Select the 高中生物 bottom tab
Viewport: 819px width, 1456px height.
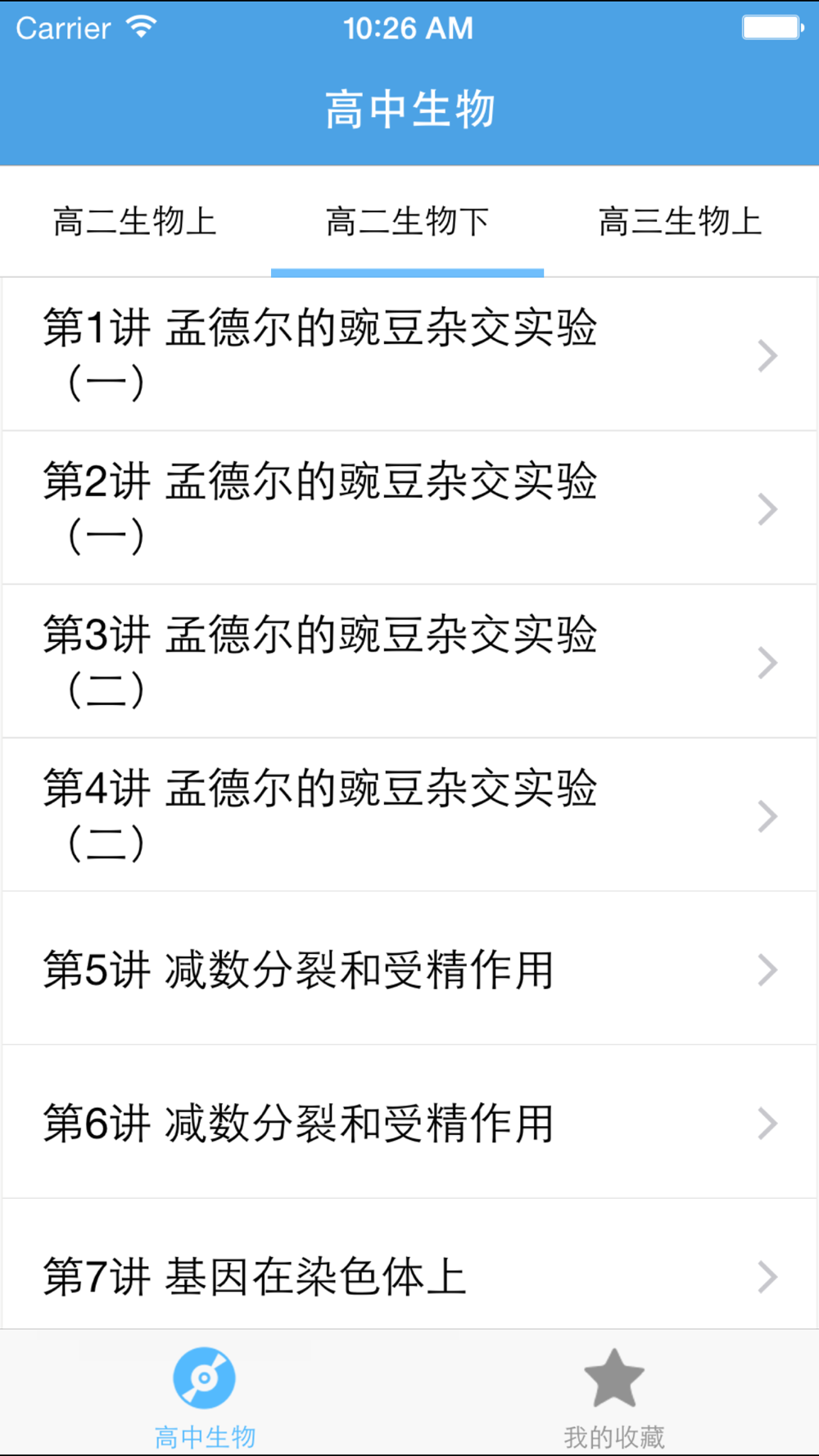click(205, 1396)
